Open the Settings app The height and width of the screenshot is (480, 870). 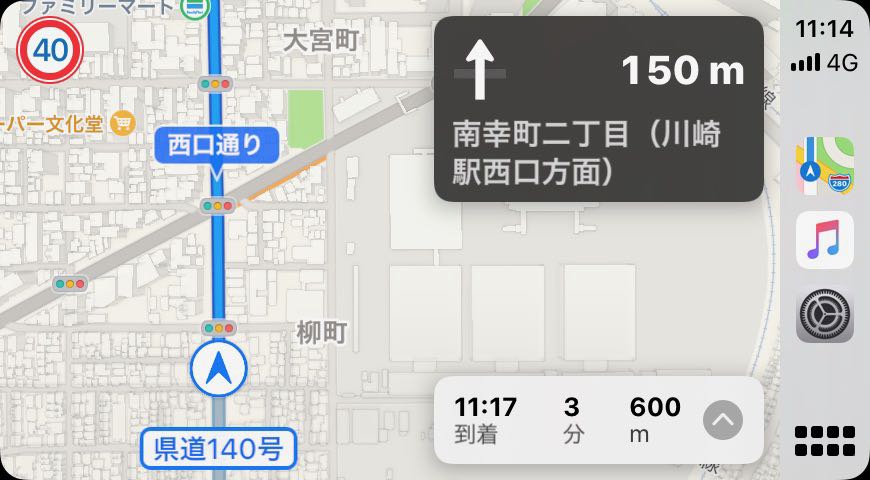[824, 316]
